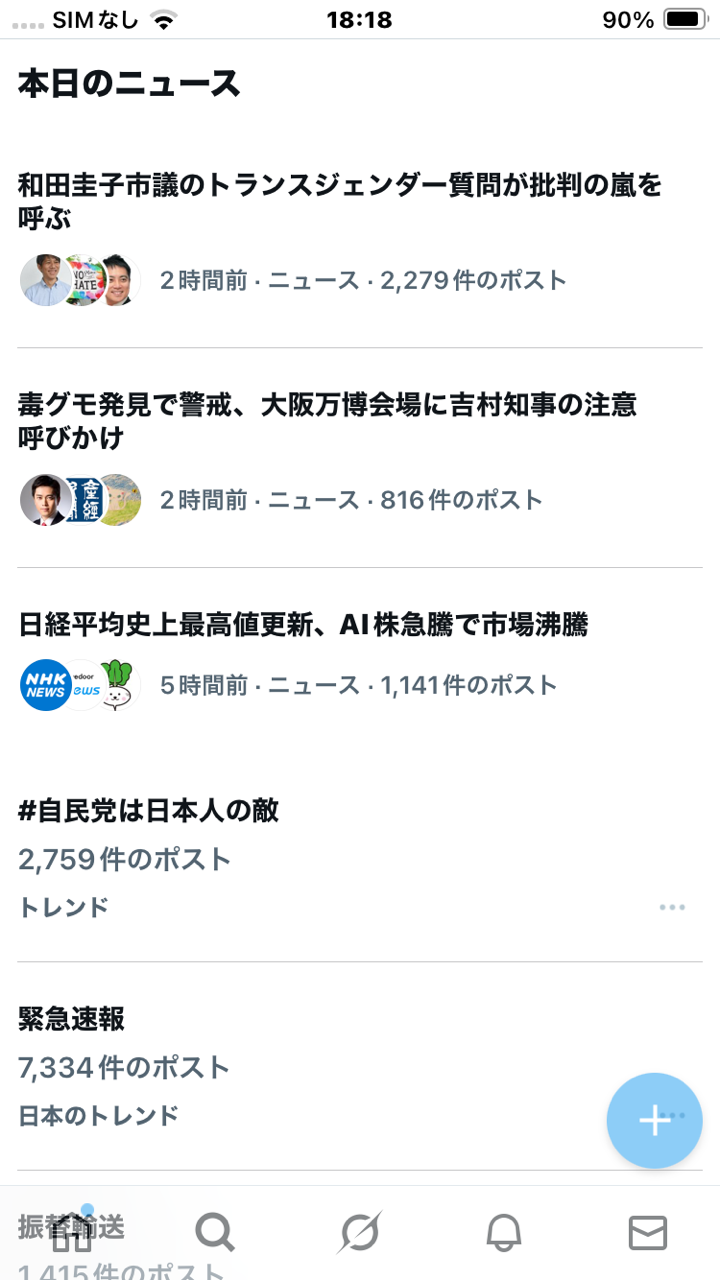The image size is (720, 1280).
Task: Open the 日経平均史上最高値更新 news story
Action: click(303, 625)
